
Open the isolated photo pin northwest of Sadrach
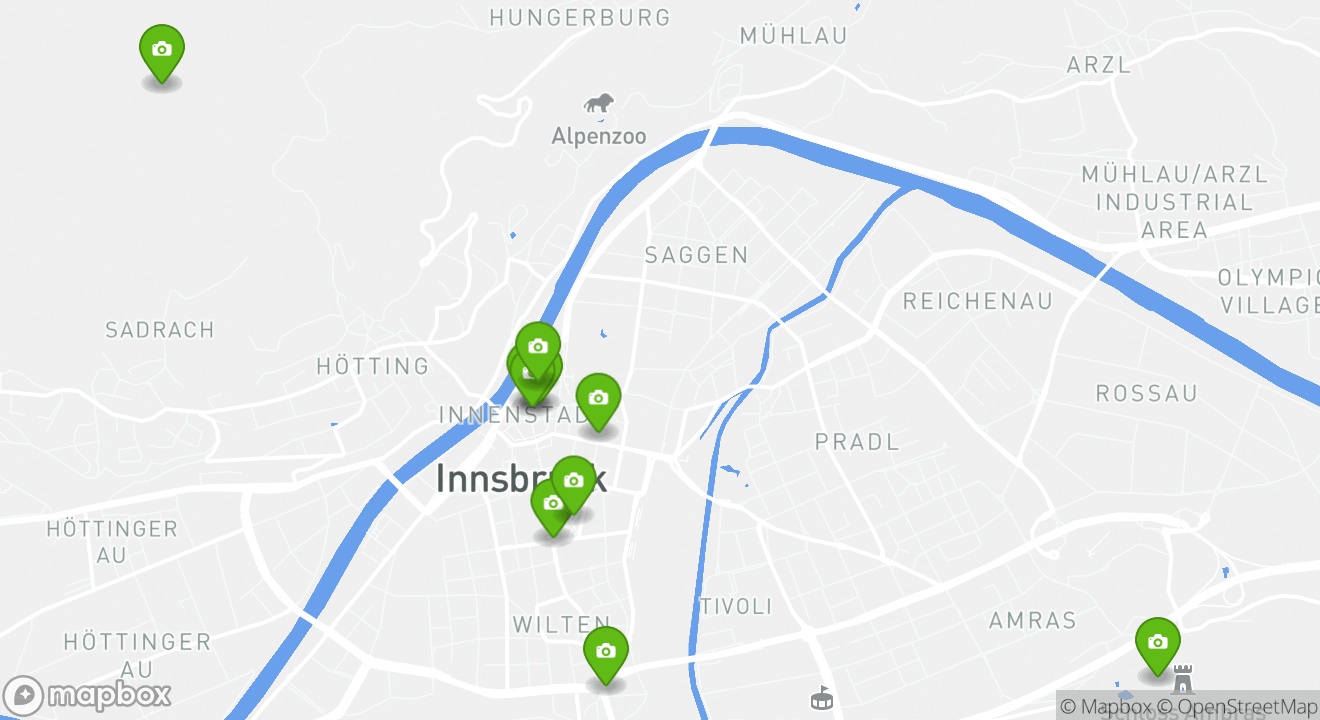[x=161, y=50]
